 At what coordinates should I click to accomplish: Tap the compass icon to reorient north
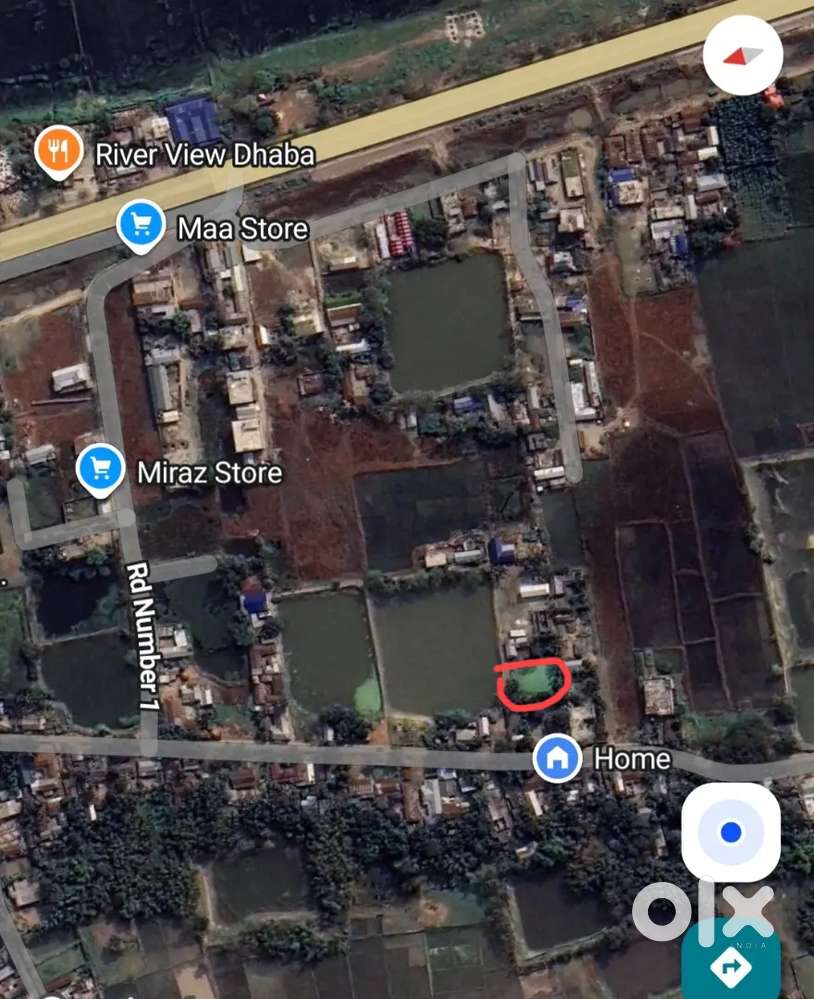(741, 56)
